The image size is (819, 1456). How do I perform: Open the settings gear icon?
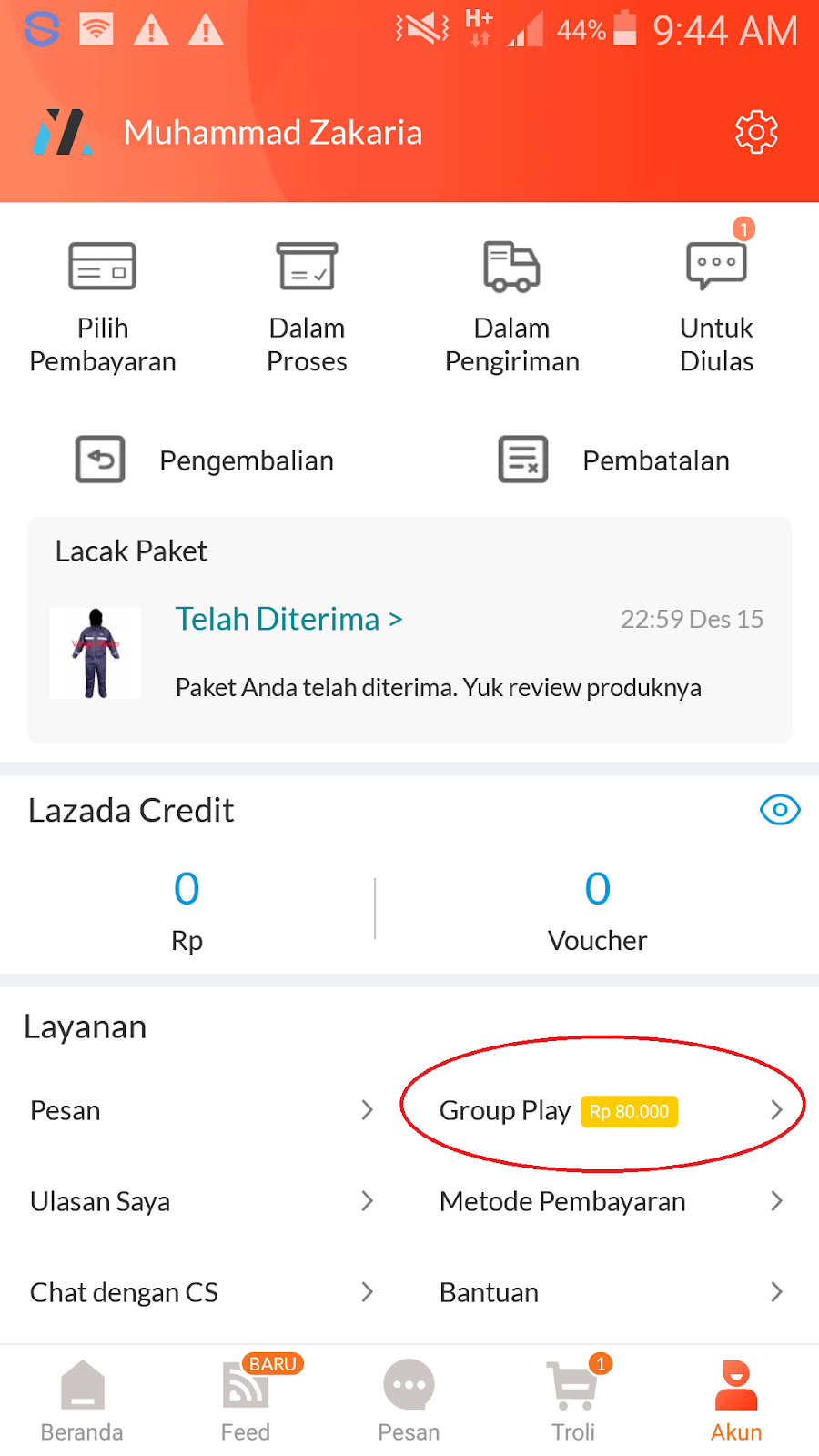756,133
